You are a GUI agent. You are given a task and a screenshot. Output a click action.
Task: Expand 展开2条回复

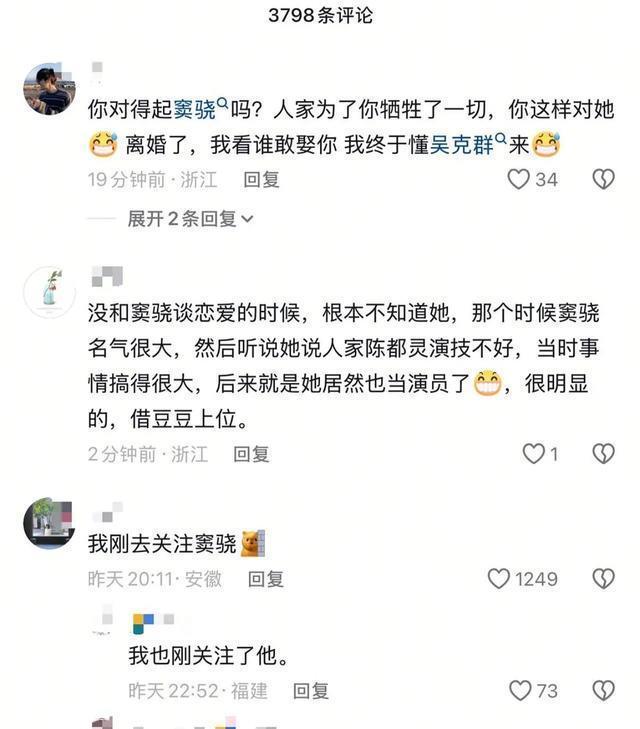(x=190, y=218)
